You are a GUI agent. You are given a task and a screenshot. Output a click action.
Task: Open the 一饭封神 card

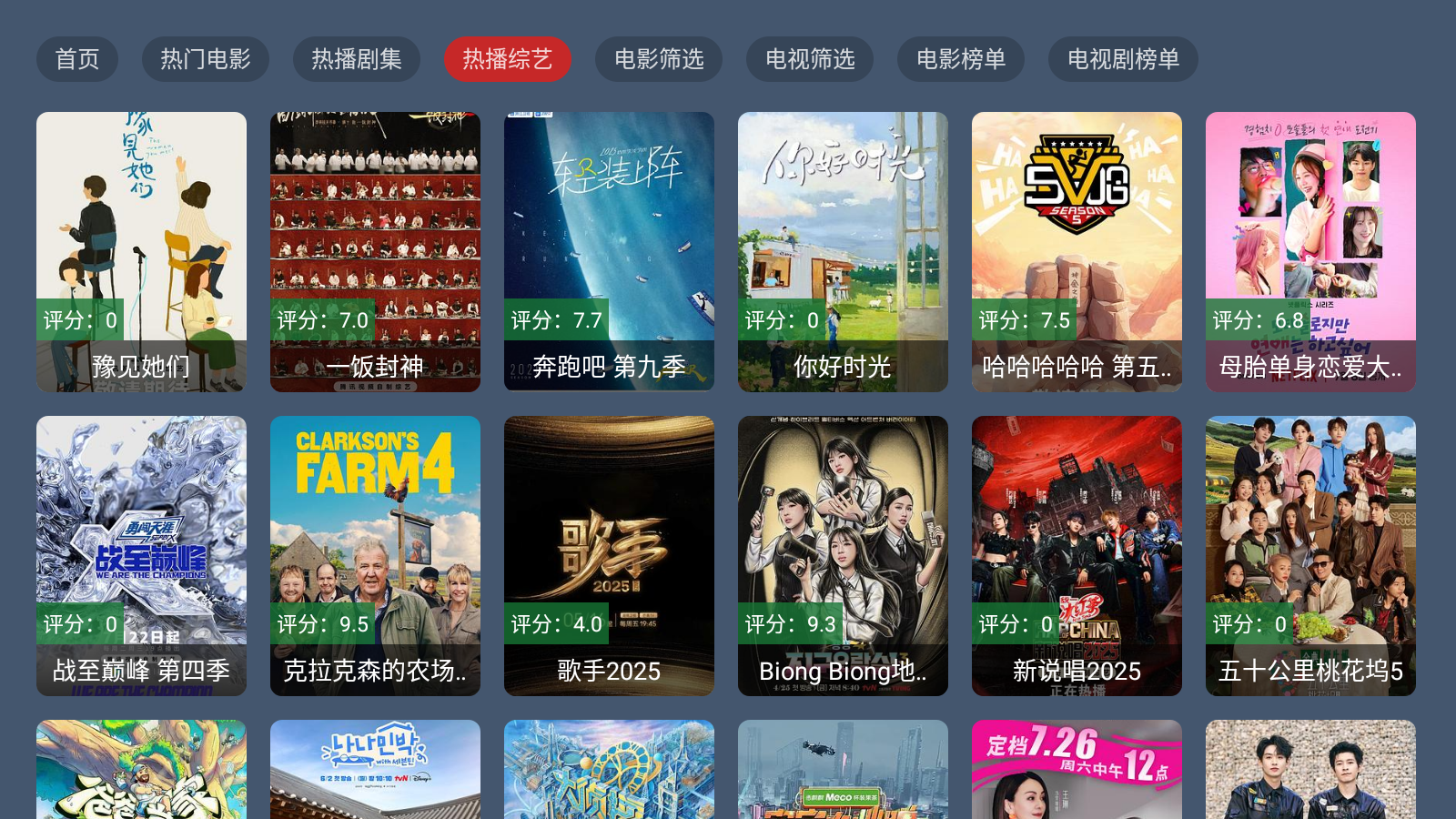pos(375,252)
